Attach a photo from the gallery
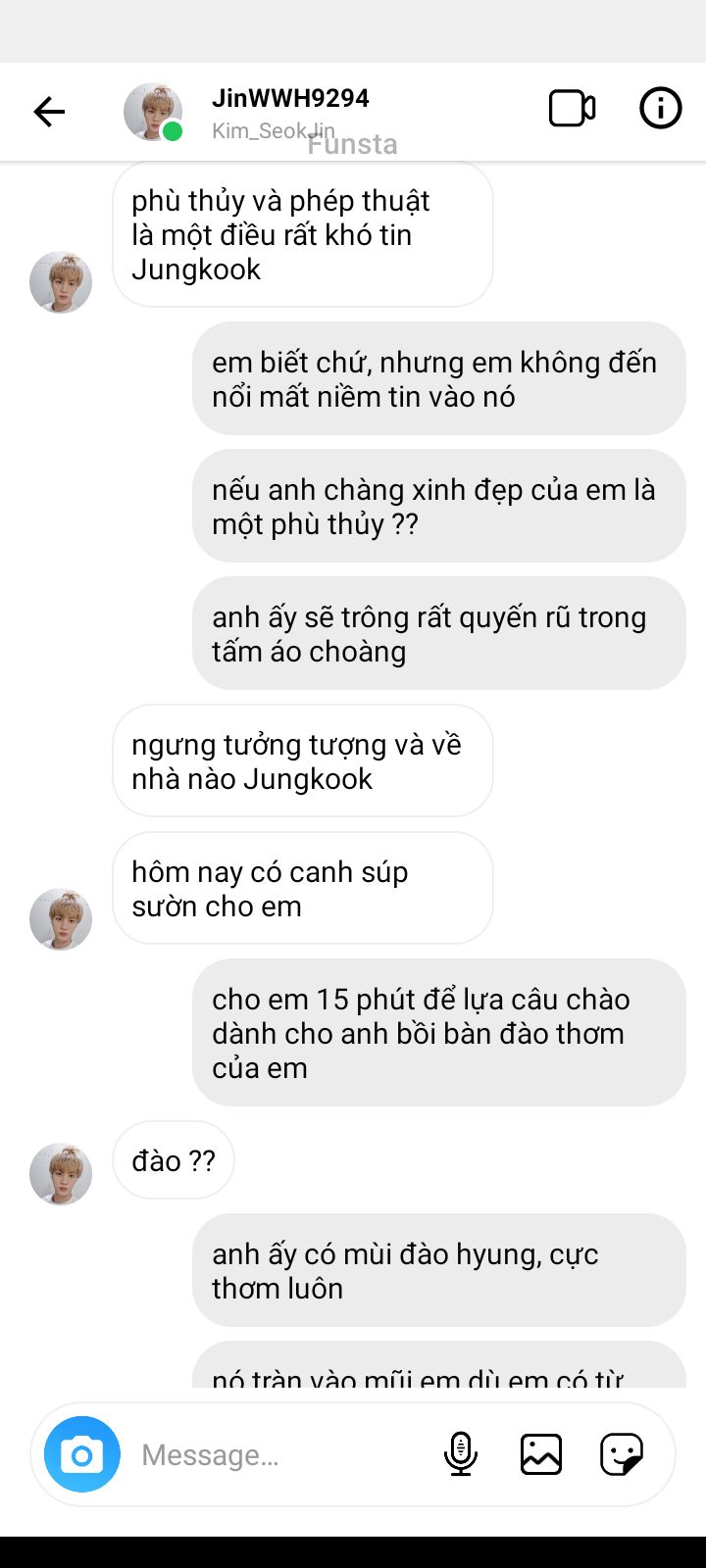Image resolution: width=706 pixels, height=1568 pixels. [x=541, y=1454]
